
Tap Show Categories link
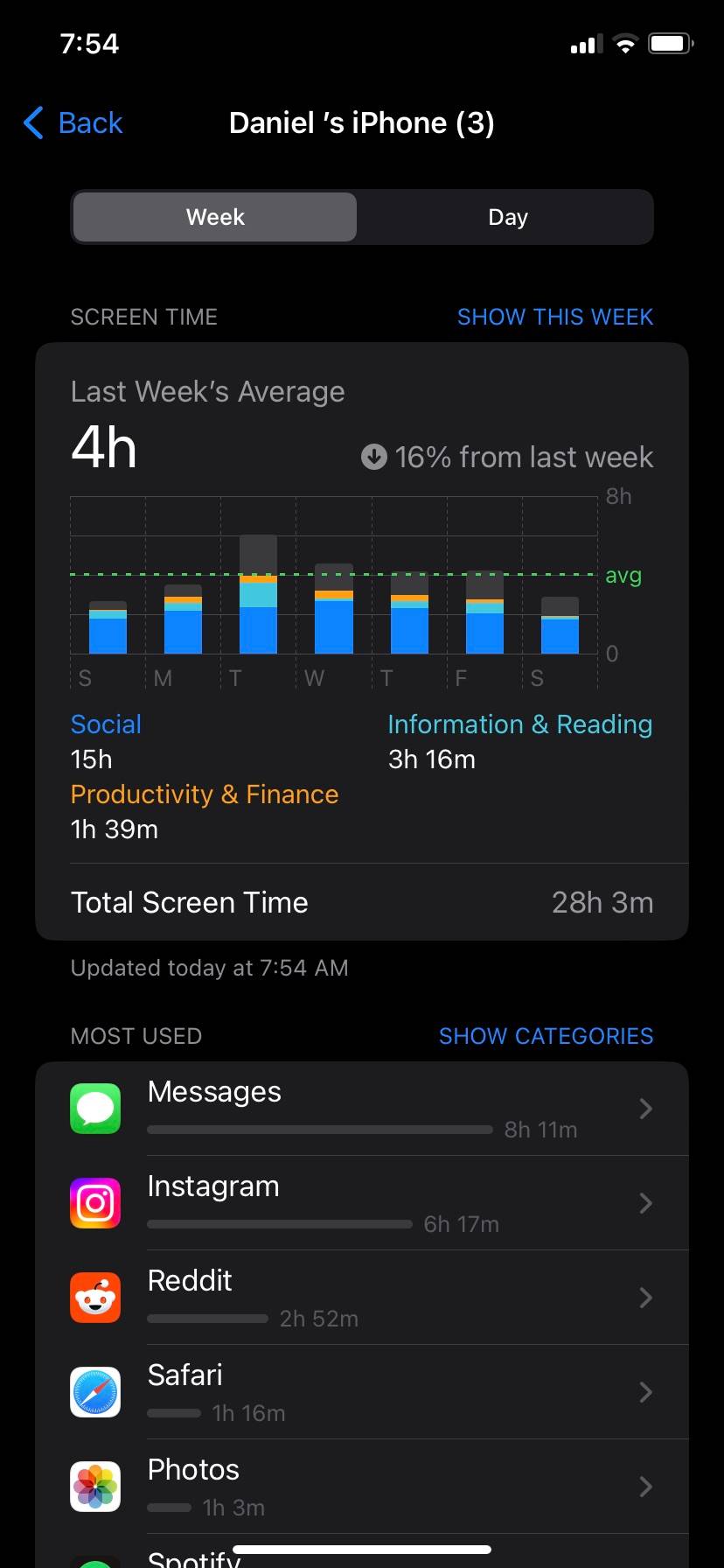pos(546,1036)
